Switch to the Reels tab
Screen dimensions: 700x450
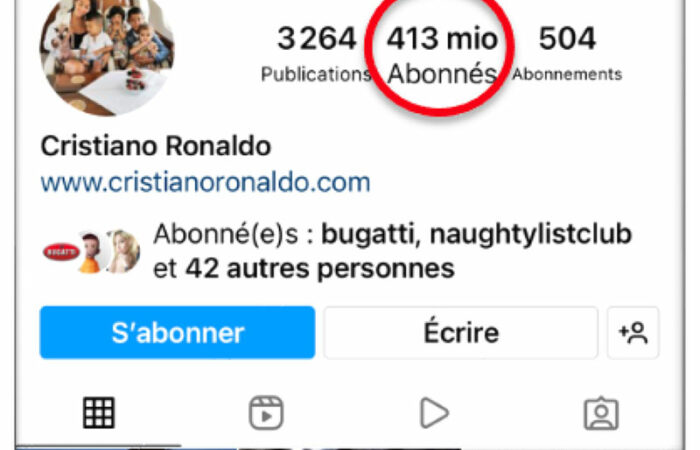pos(266,412)
